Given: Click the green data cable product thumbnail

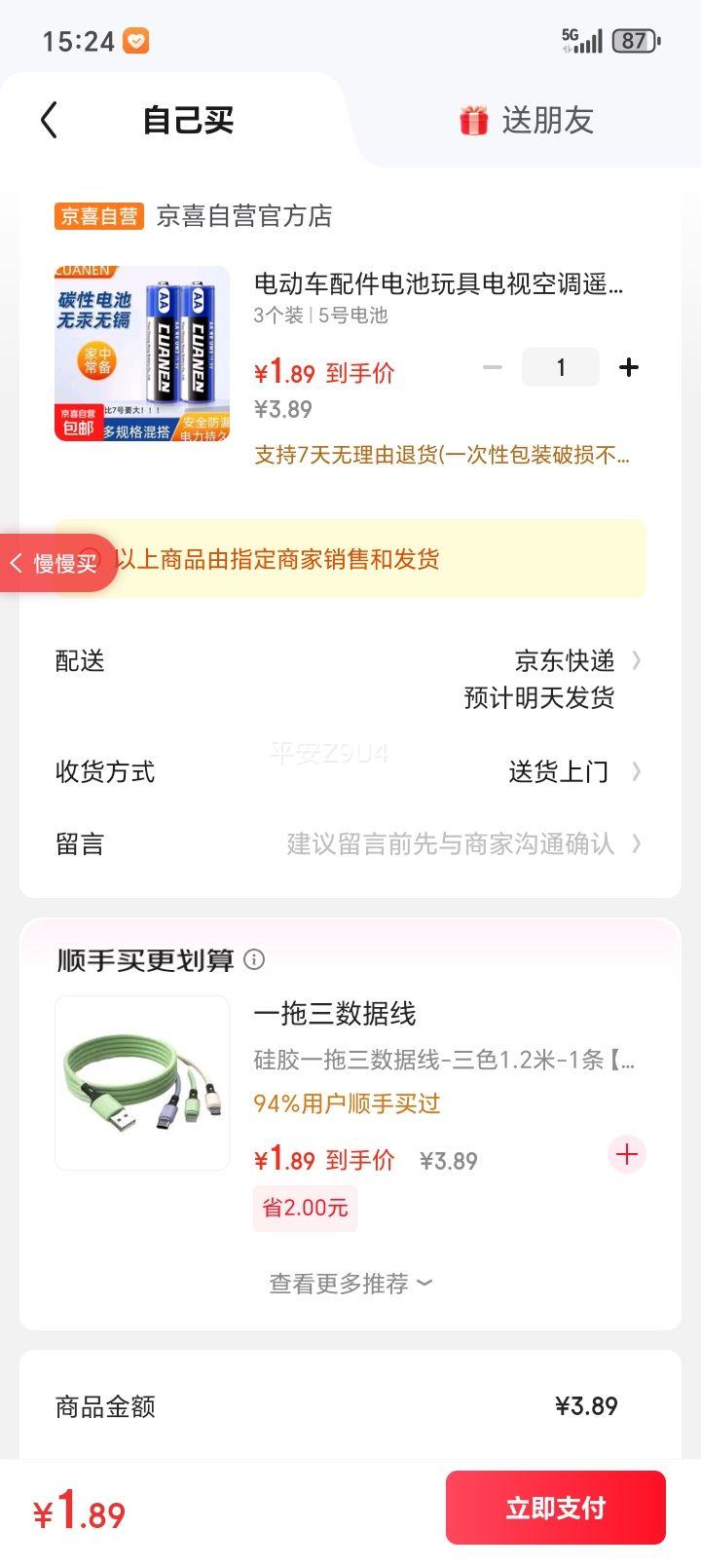Looking at the screenshot, I should pyautogui.click(x=141, y=1083).
